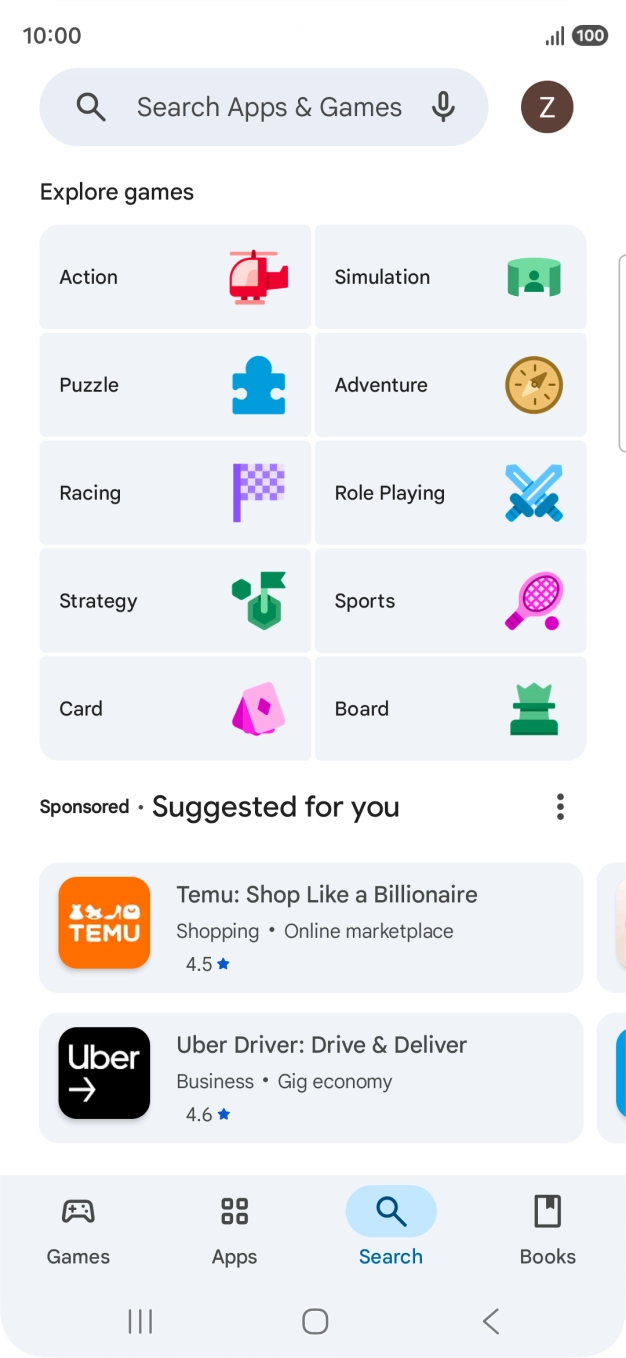Open the account profile avatar
This screenshot has width=626, height=1358.
(547, 107)
